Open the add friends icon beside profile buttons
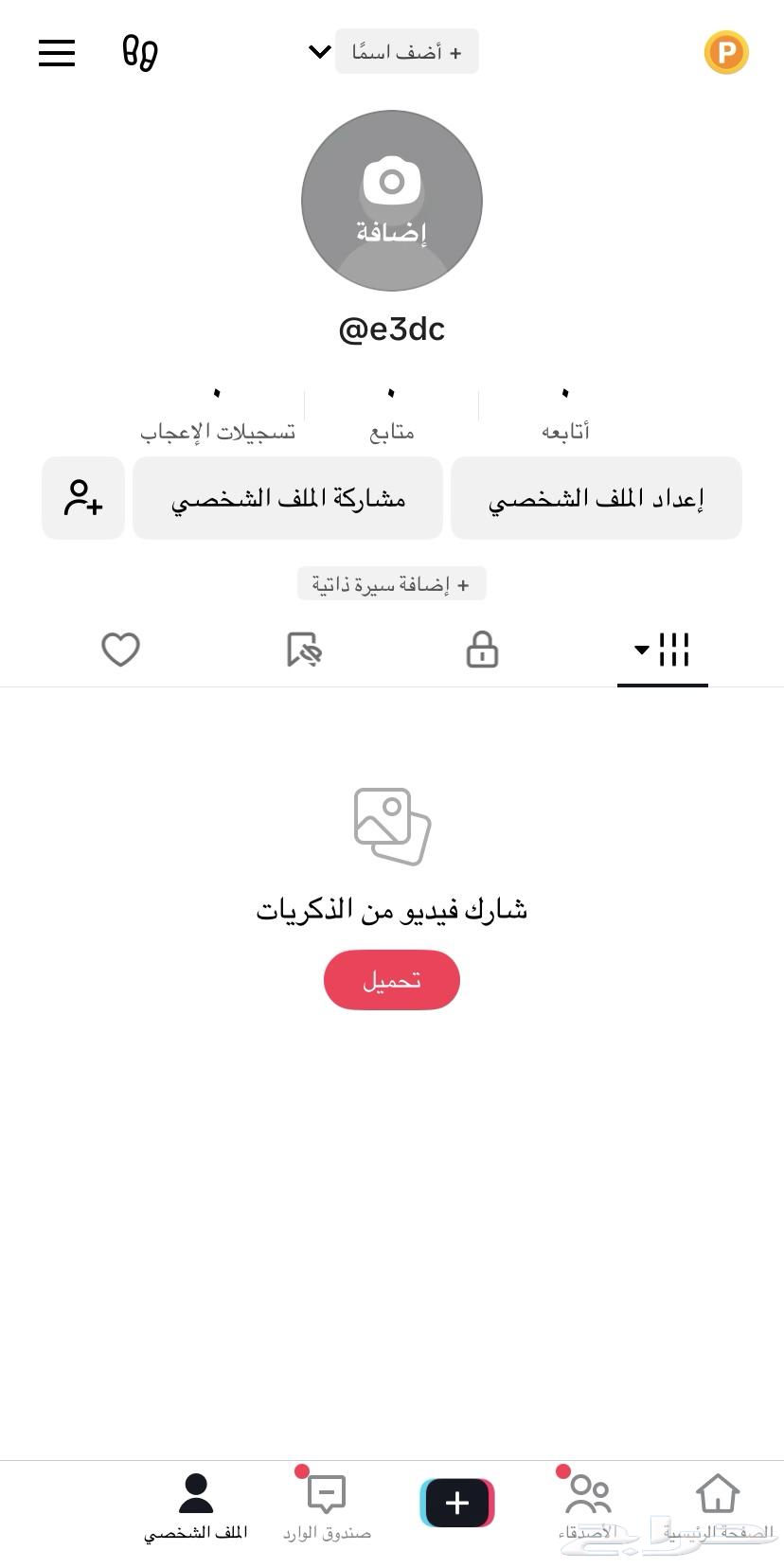 click(x=82, y=498)
